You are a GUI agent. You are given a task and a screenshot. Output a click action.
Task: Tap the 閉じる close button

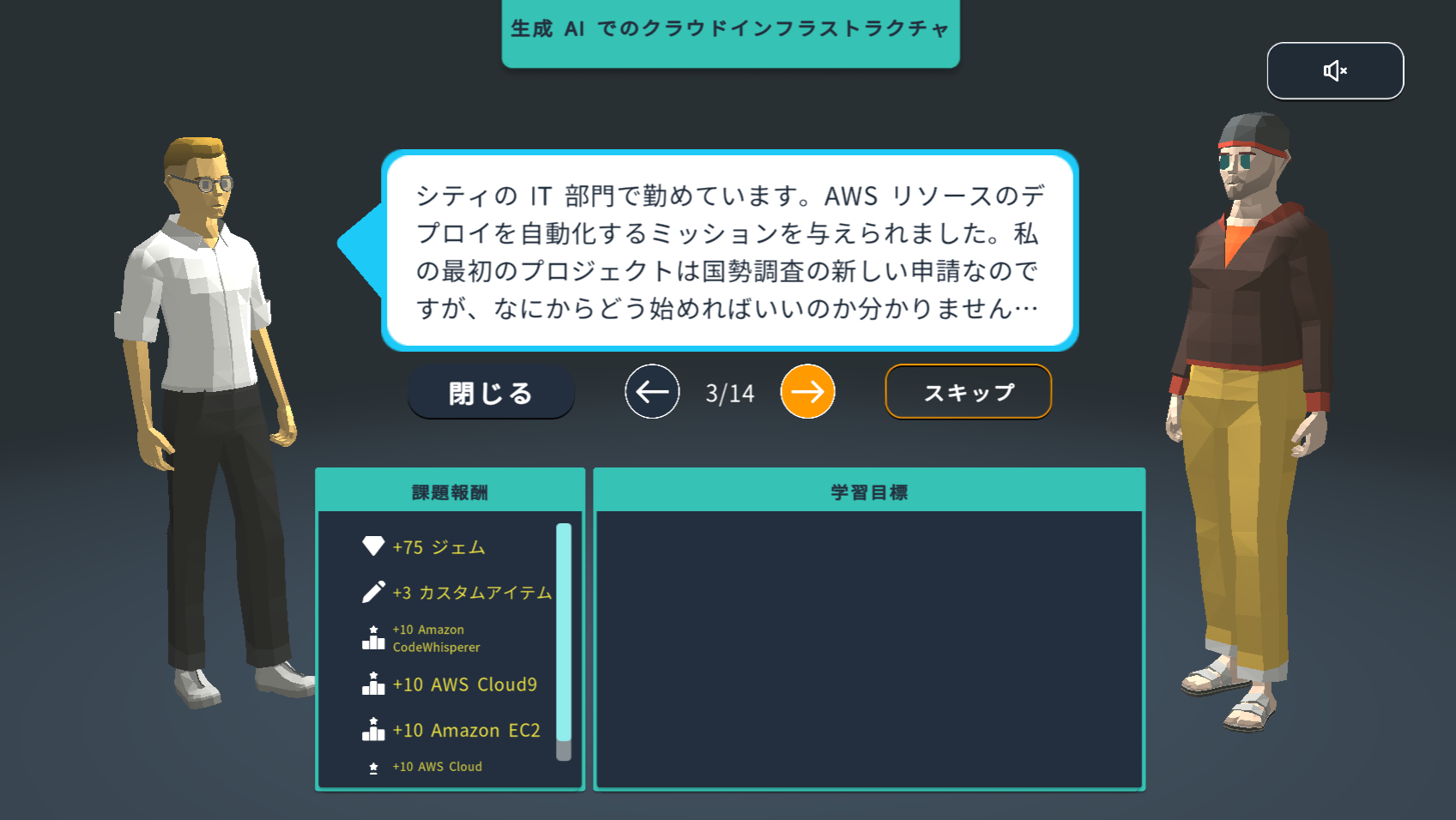pyautogui.click(x=491, y=392)
